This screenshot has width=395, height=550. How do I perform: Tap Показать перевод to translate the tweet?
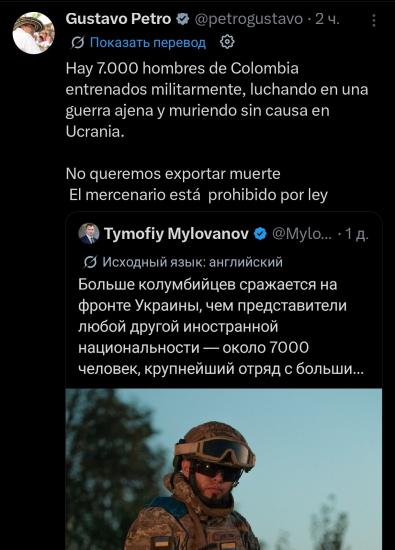[x=148, y=43]
